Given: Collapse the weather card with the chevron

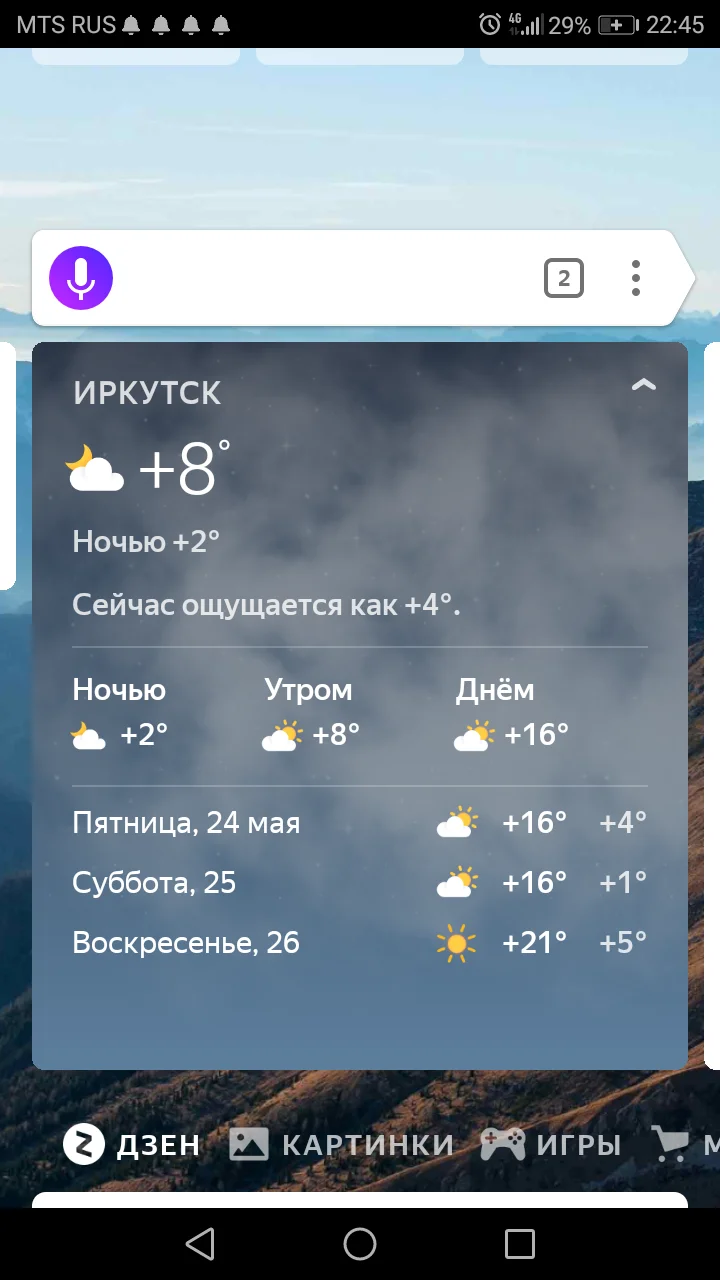Looking at the screenshot, I should (x=644, y=384).
